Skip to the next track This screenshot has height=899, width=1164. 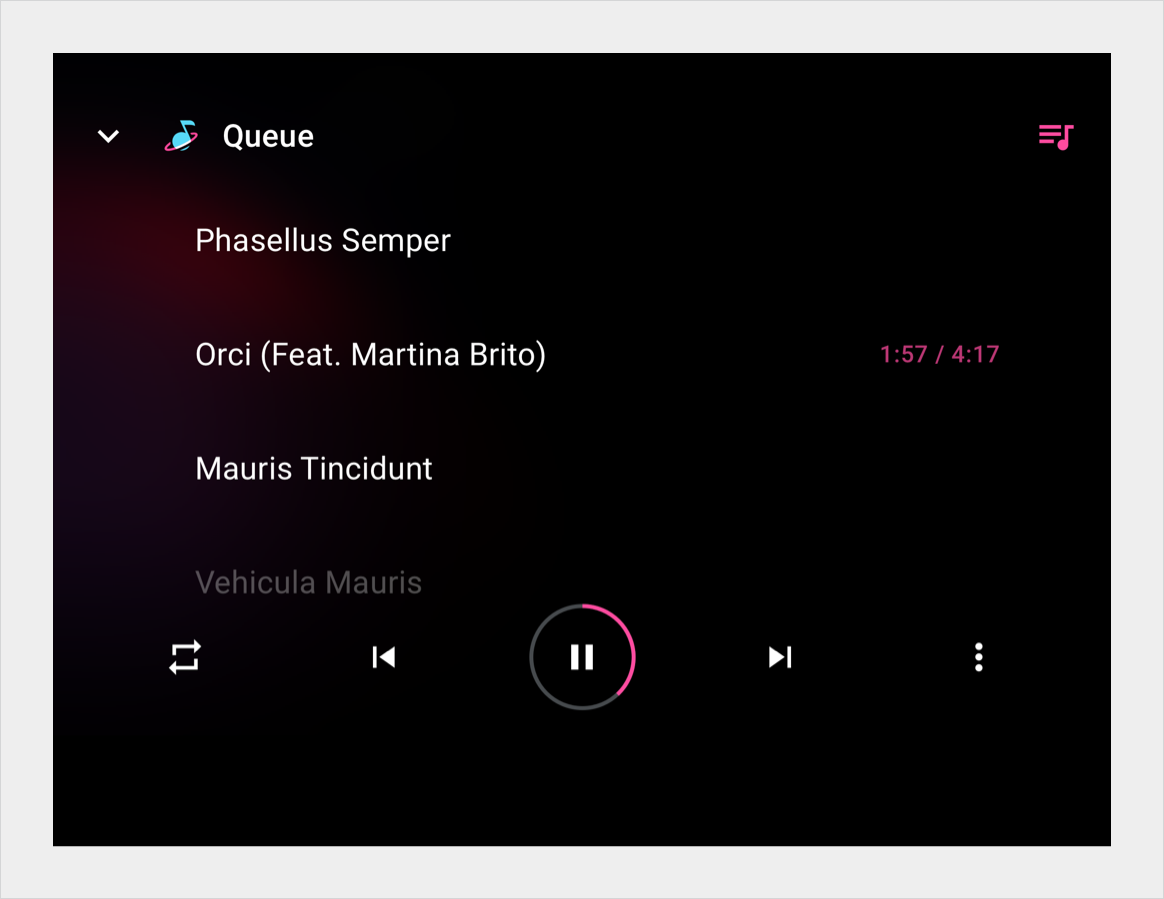780,657
